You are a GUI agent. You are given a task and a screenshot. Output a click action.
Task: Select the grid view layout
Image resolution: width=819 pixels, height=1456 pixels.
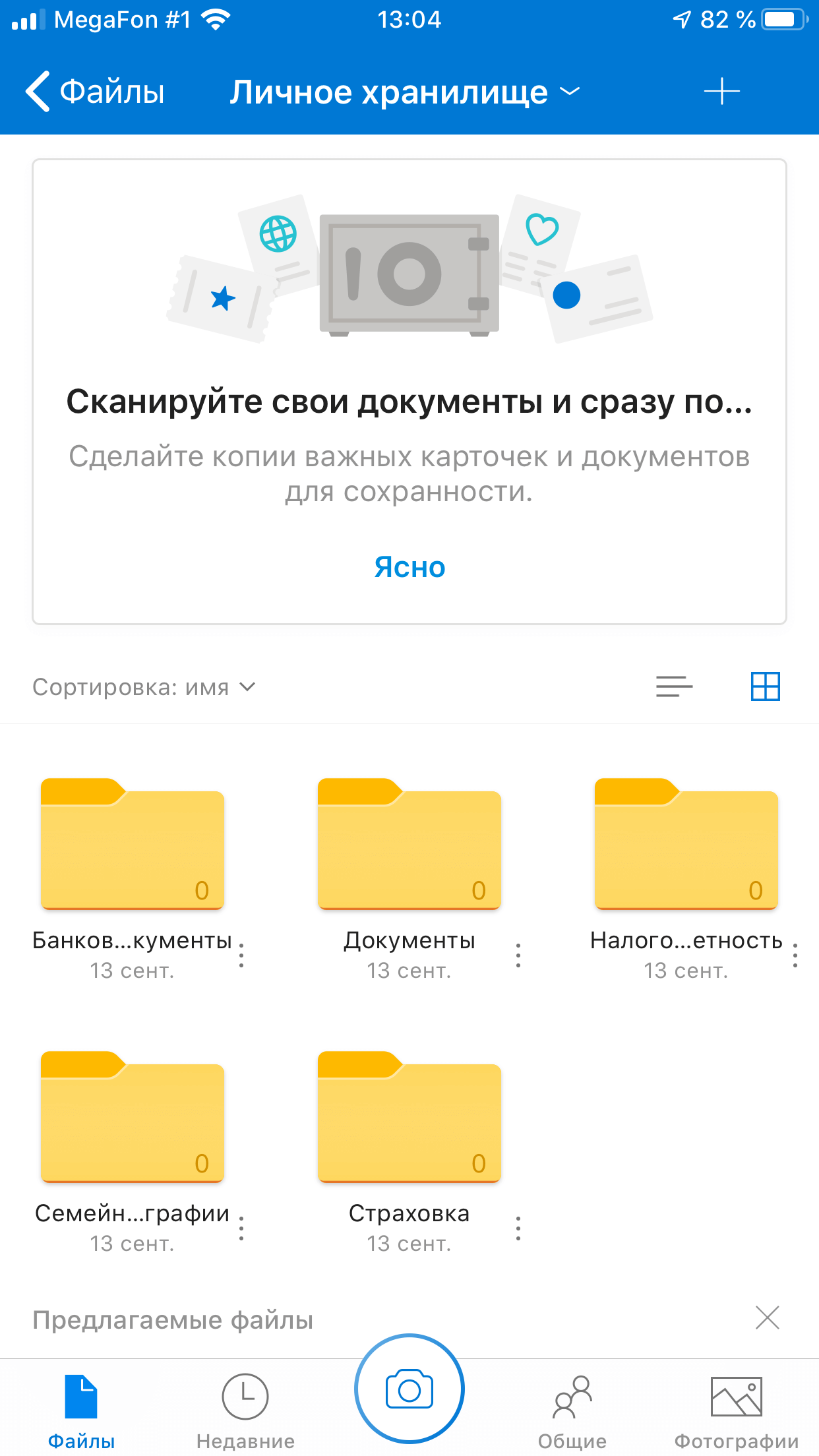[765, 686]
